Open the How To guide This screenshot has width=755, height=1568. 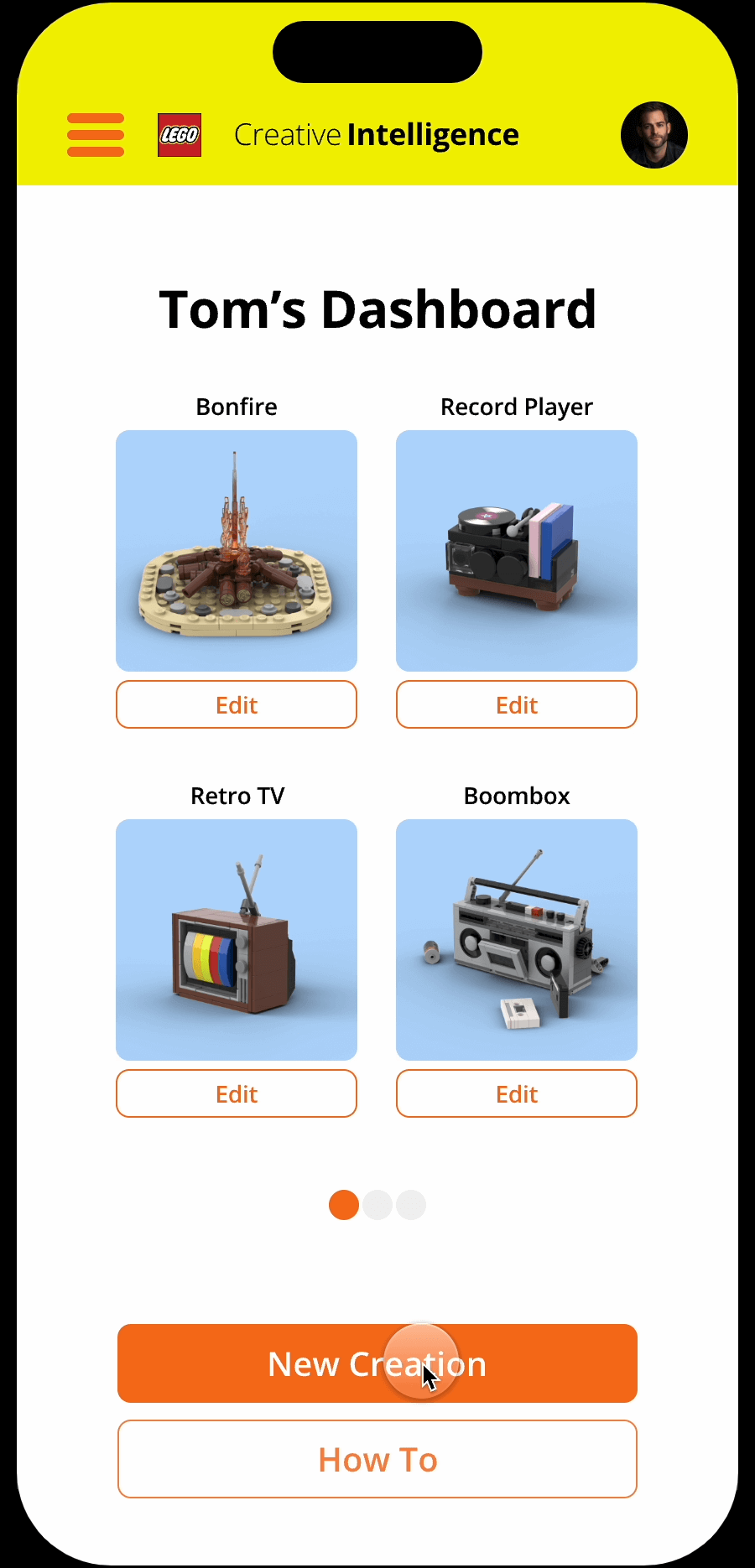[x=377, y=1460]
